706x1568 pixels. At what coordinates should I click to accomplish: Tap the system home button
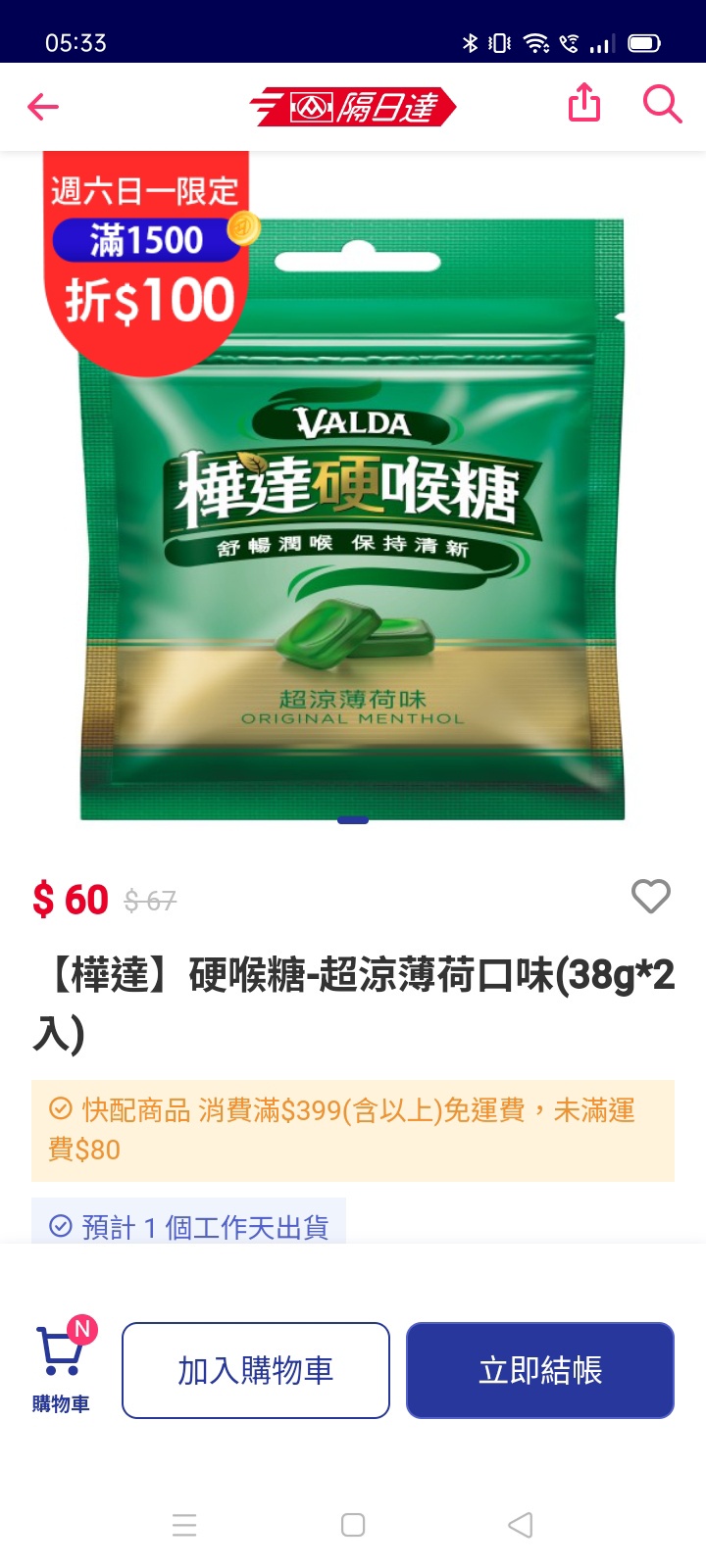click(x=353, y=1525)
